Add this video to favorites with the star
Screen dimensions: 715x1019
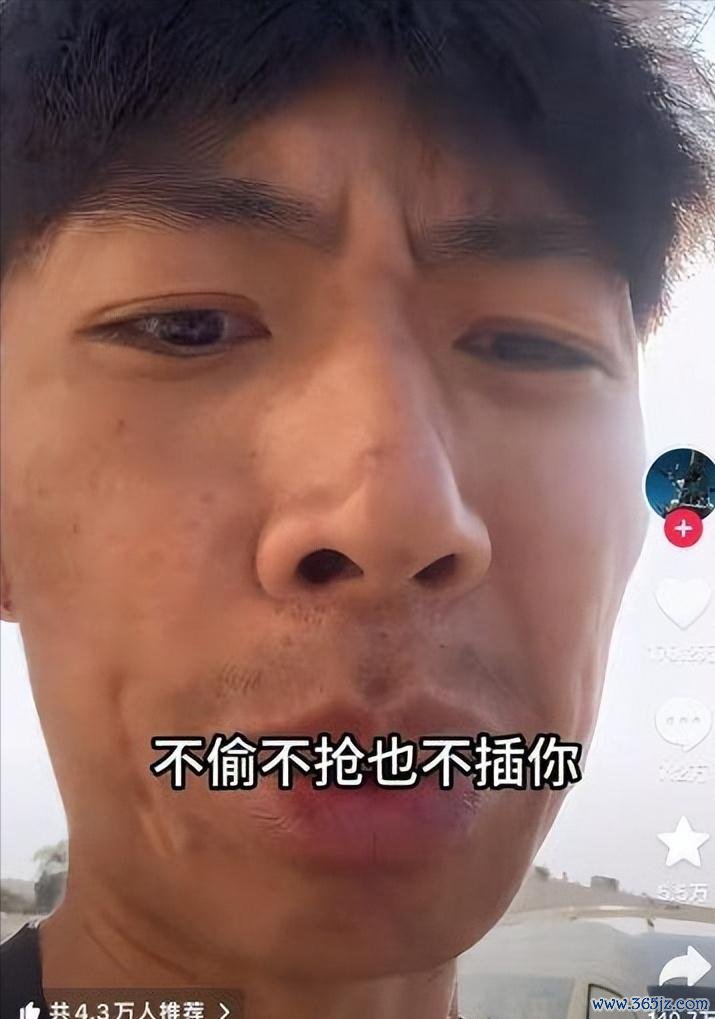683,842
